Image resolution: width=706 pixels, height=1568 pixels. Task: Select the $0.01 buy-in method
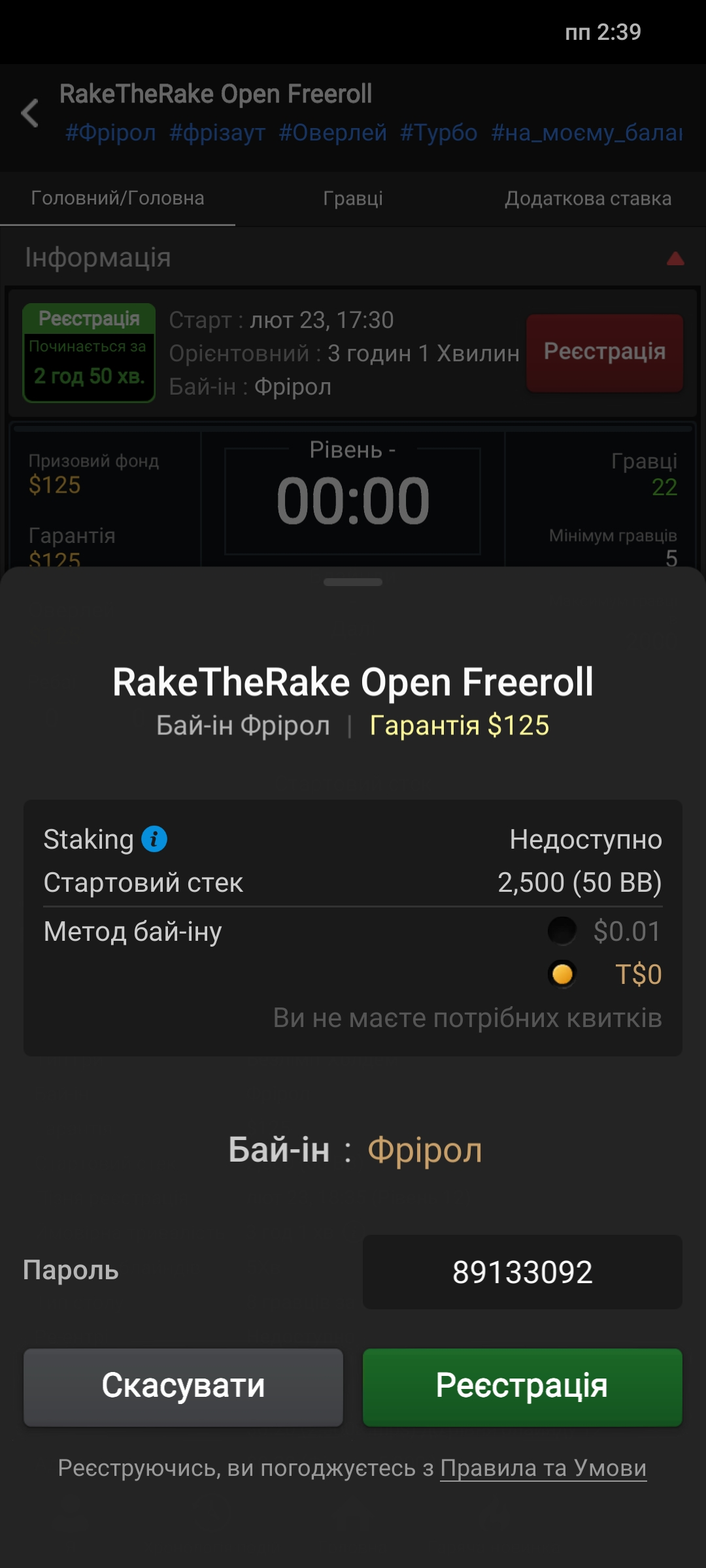tap(562, 931)
